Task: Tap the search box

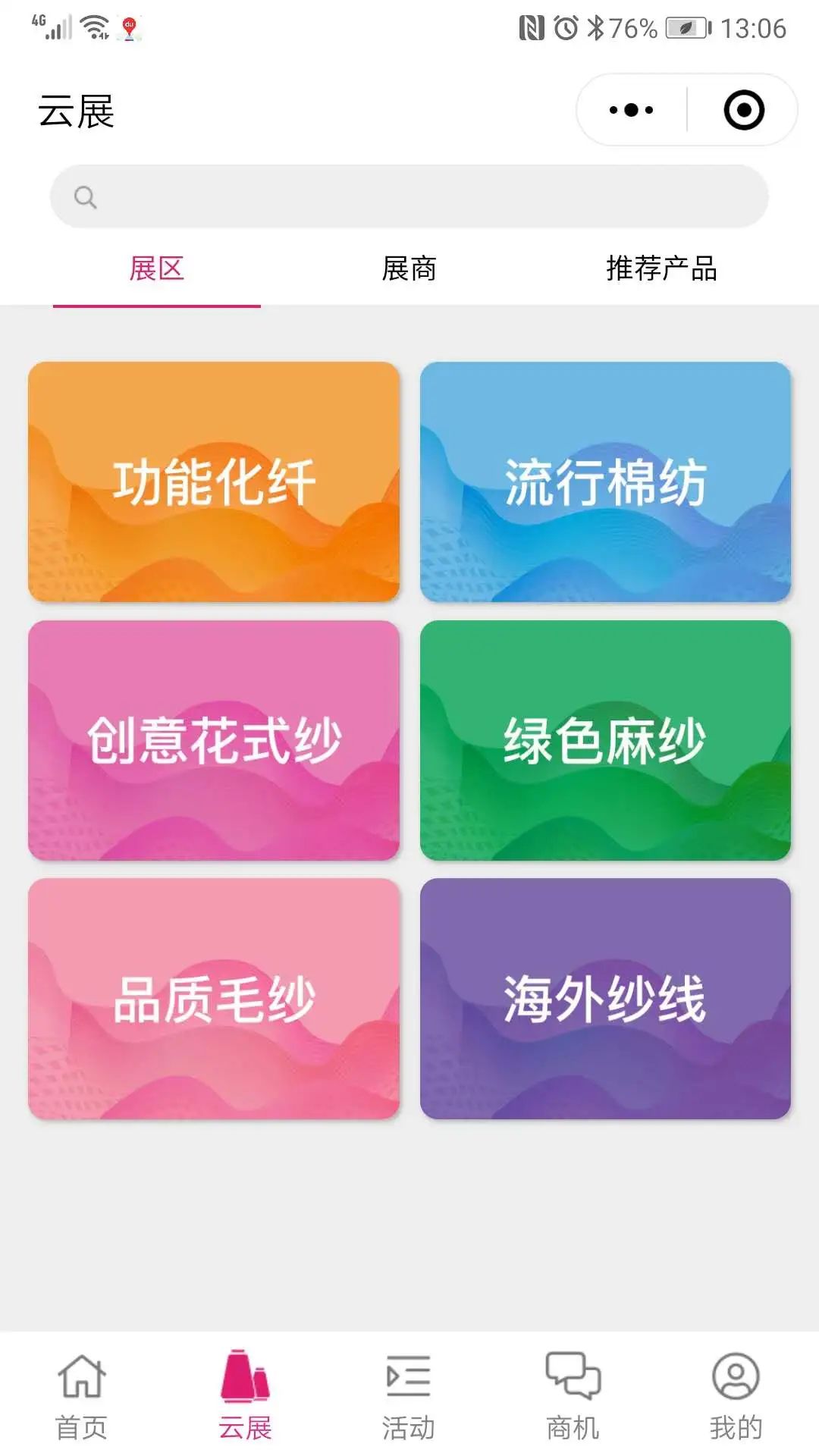Action: [x=409, y=196]
